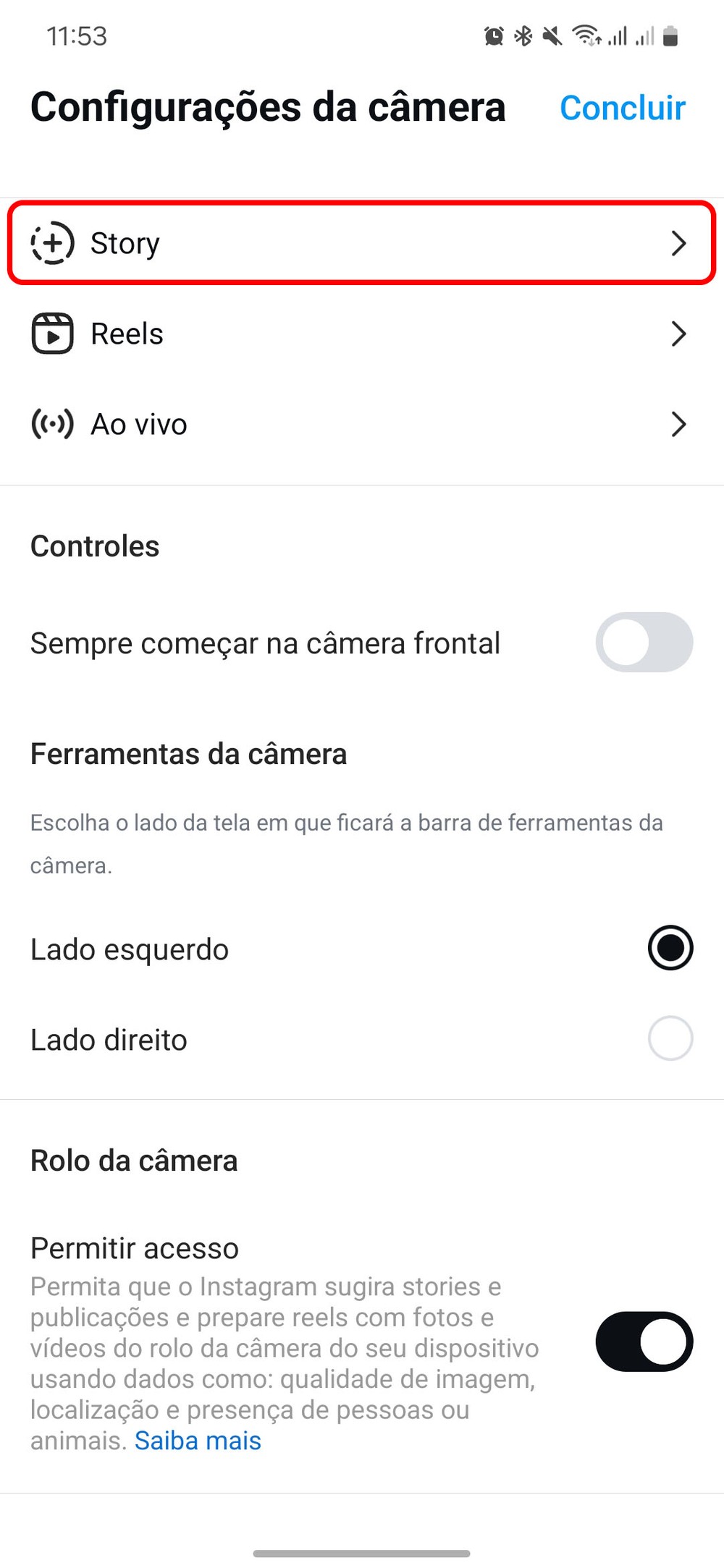The width and height of the screenshot is (724, 1568).
Task: Open the Saiba mais link
Action: pyautogui.click(x=198, y=1441)
